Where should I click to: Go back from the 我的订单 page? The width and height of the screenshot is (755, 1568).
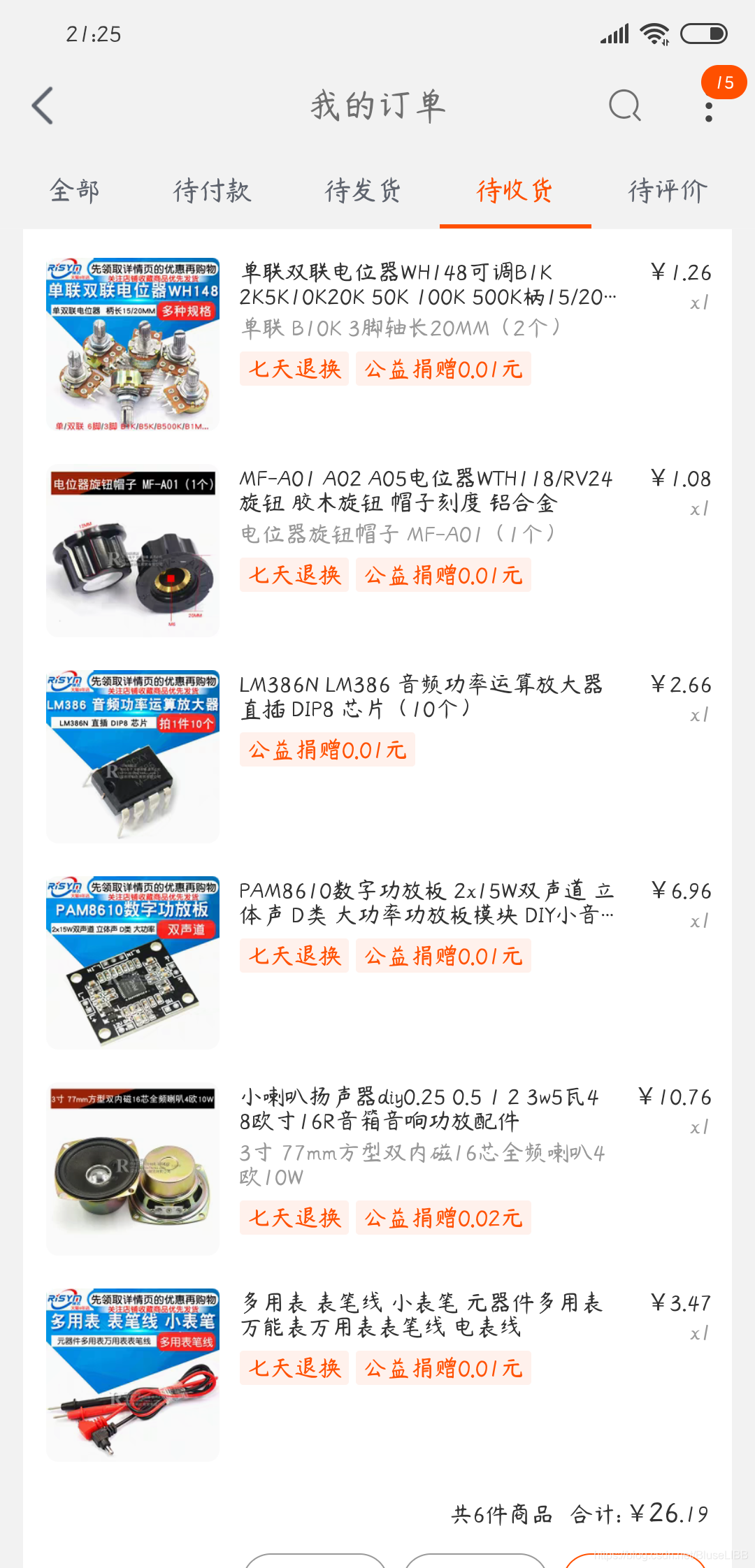coord(43,106)
